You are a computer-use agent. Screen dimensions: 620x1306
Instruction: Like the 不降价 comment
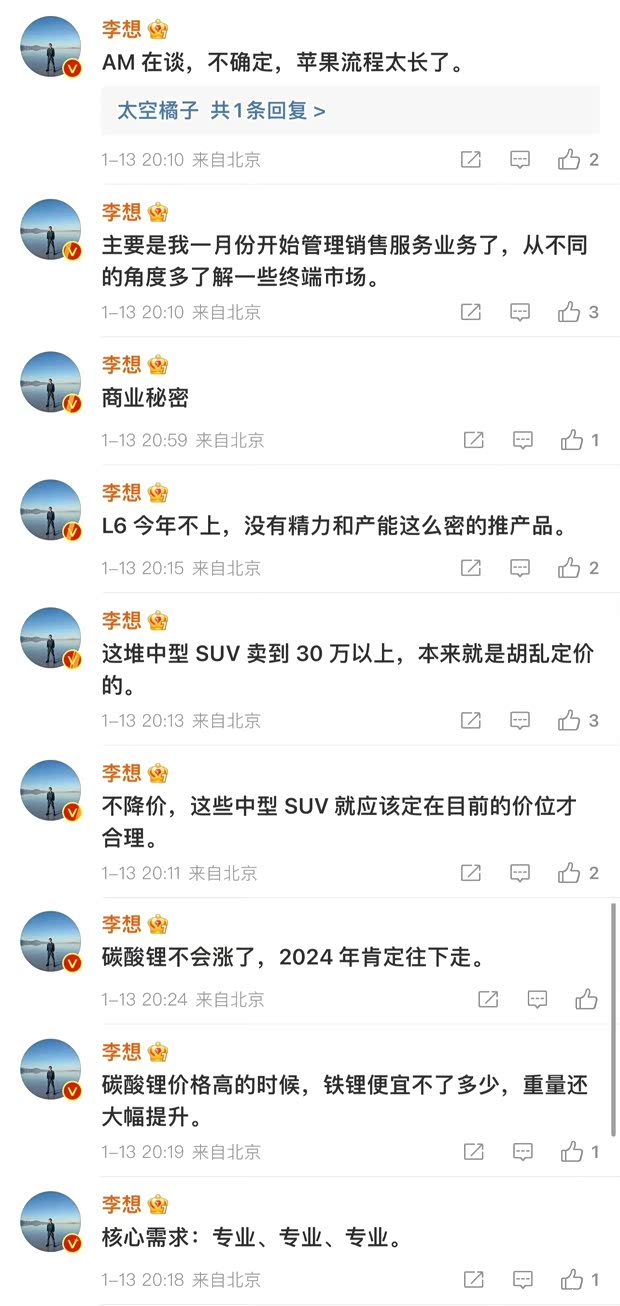click(570, 873)
